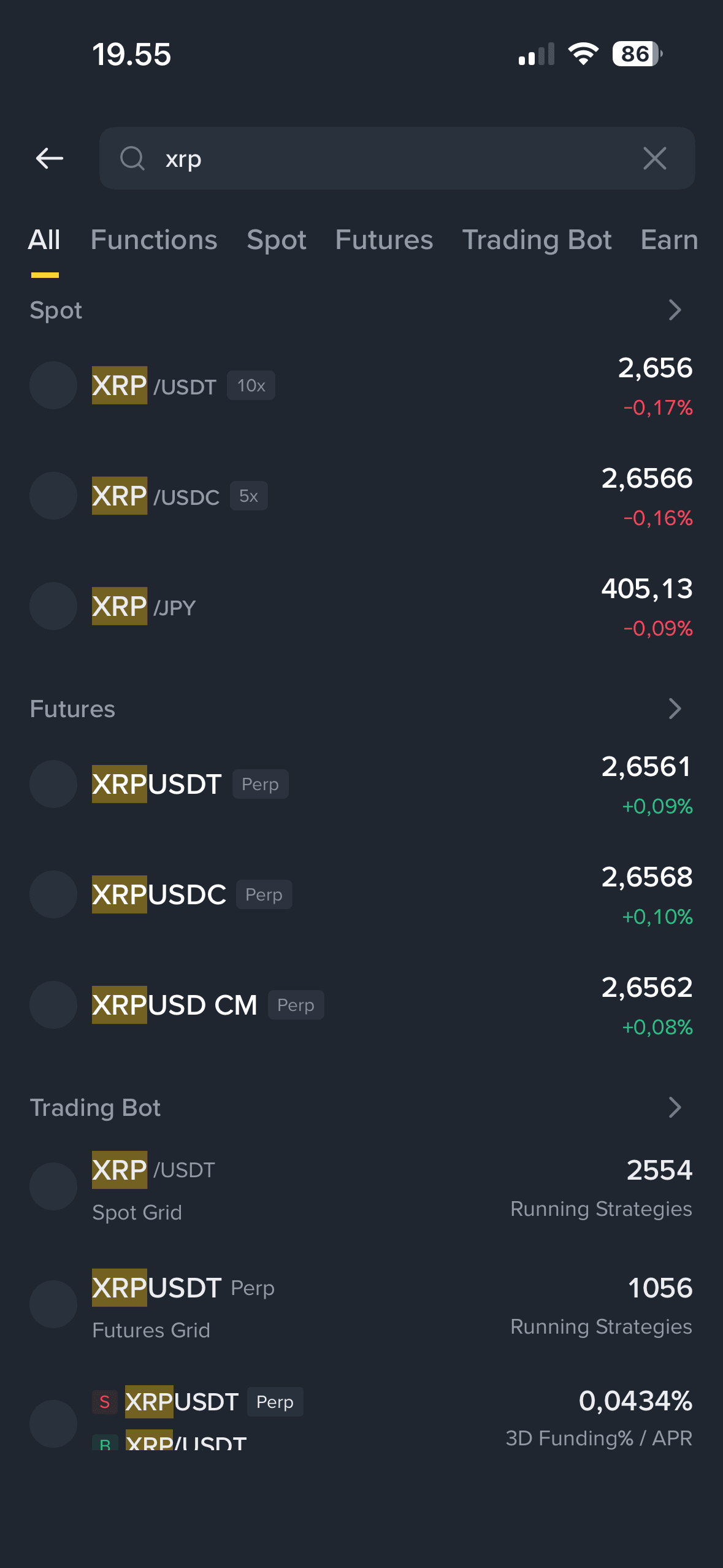This screenshot has height=1568, width=723.
Task: Click the S short marker on XRPUSDT funding row
Action: pos(104,1401)
